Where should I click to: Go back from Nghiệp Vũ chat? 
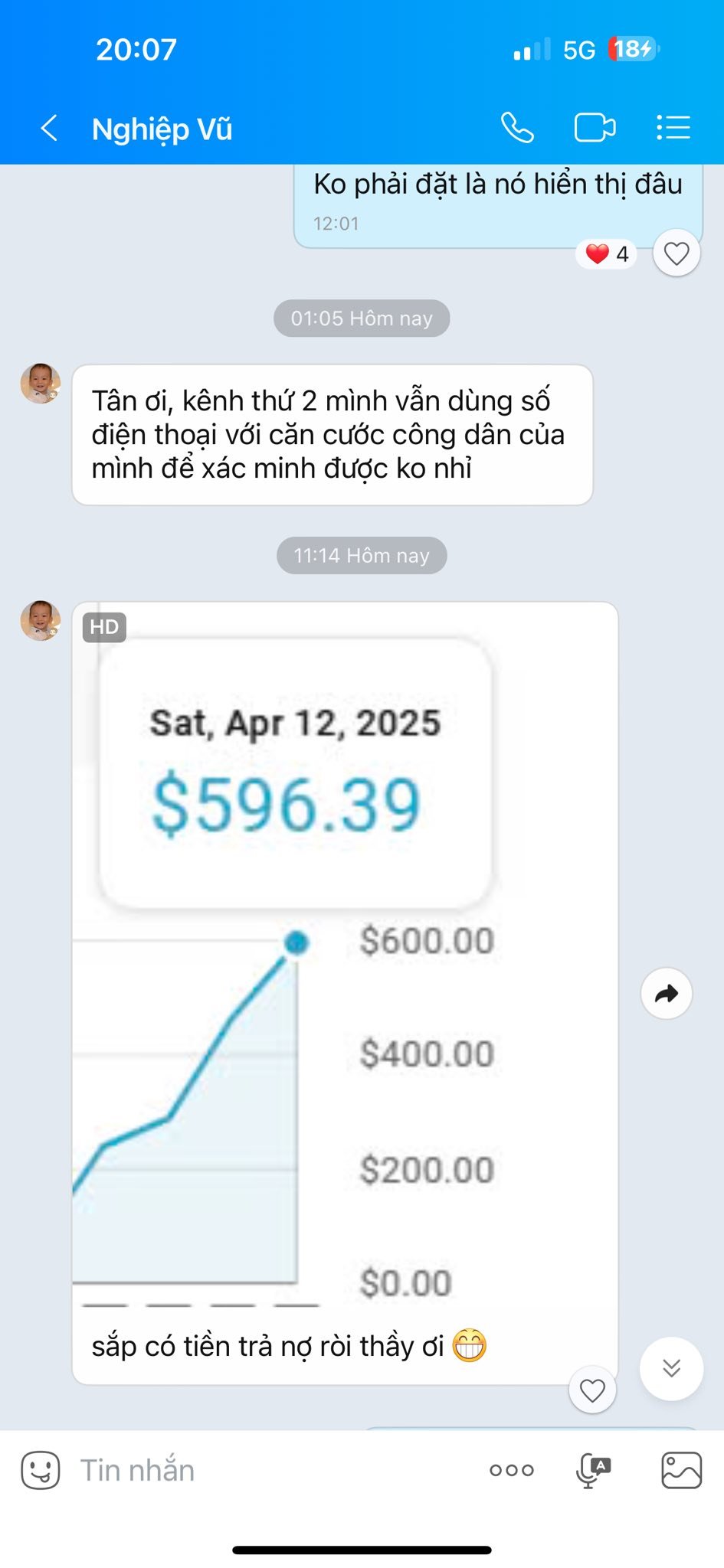(49, 128)
